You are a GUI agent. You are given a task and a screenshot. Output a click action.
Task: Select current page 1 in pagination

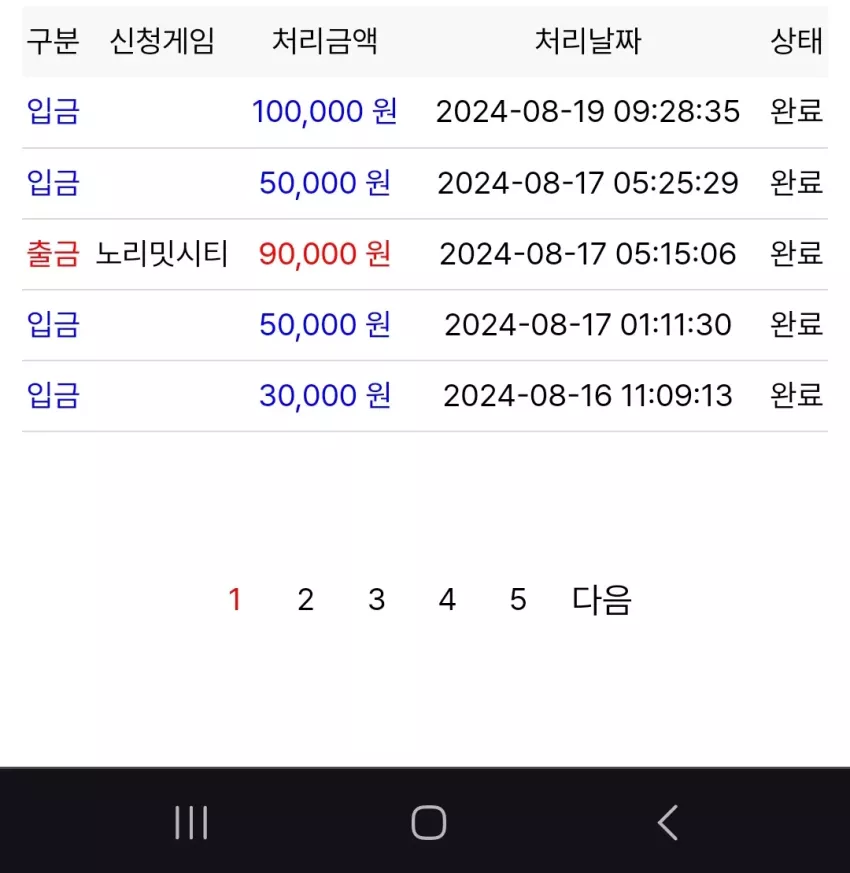coord(235,600)
